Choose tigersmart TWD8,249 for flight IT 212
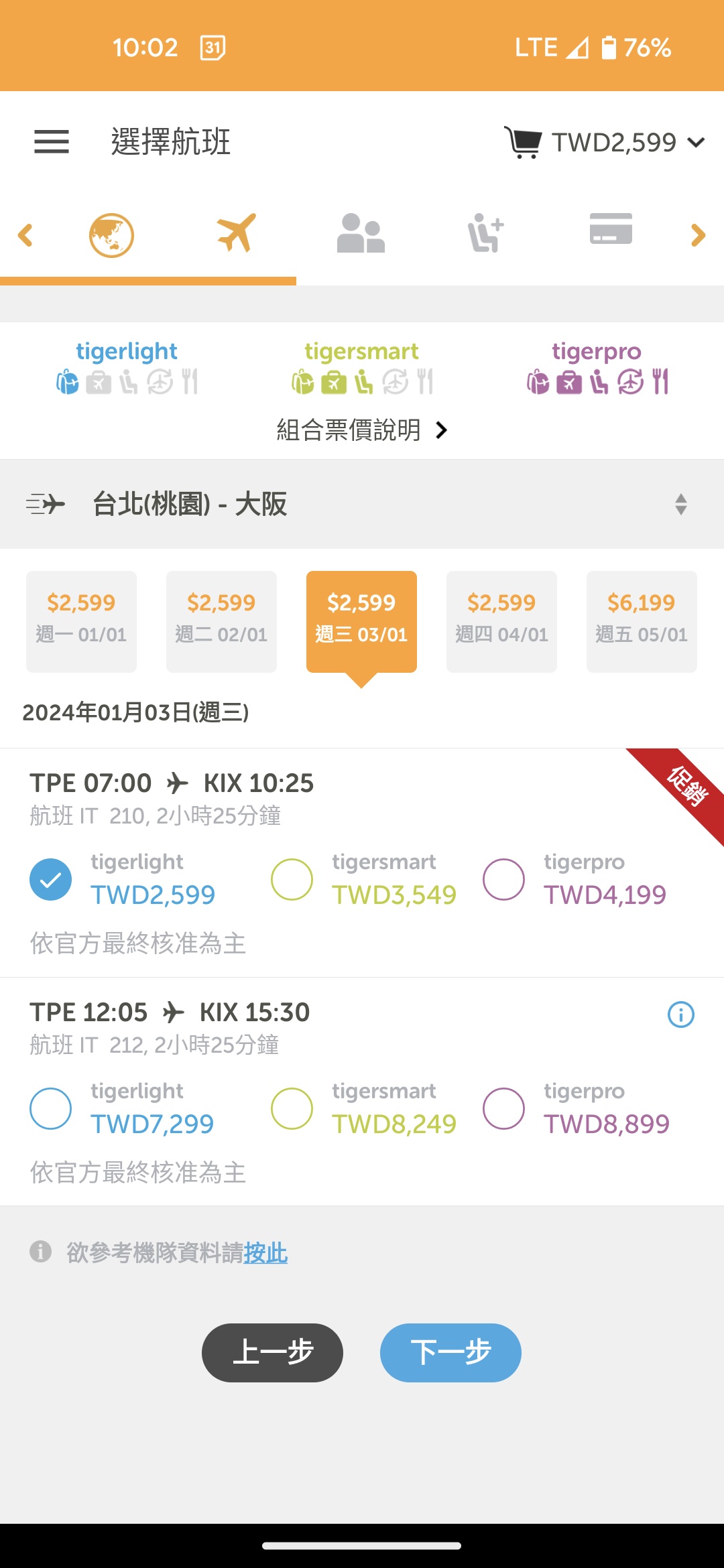The image size is (724, 1568). pos(292,1108)
